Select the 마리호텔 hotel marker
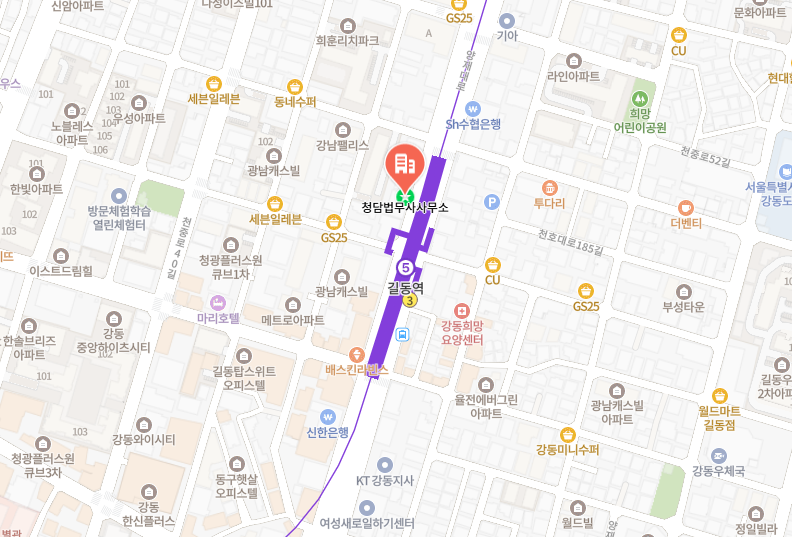Screen dimensions: 792x537 point(217,303)
